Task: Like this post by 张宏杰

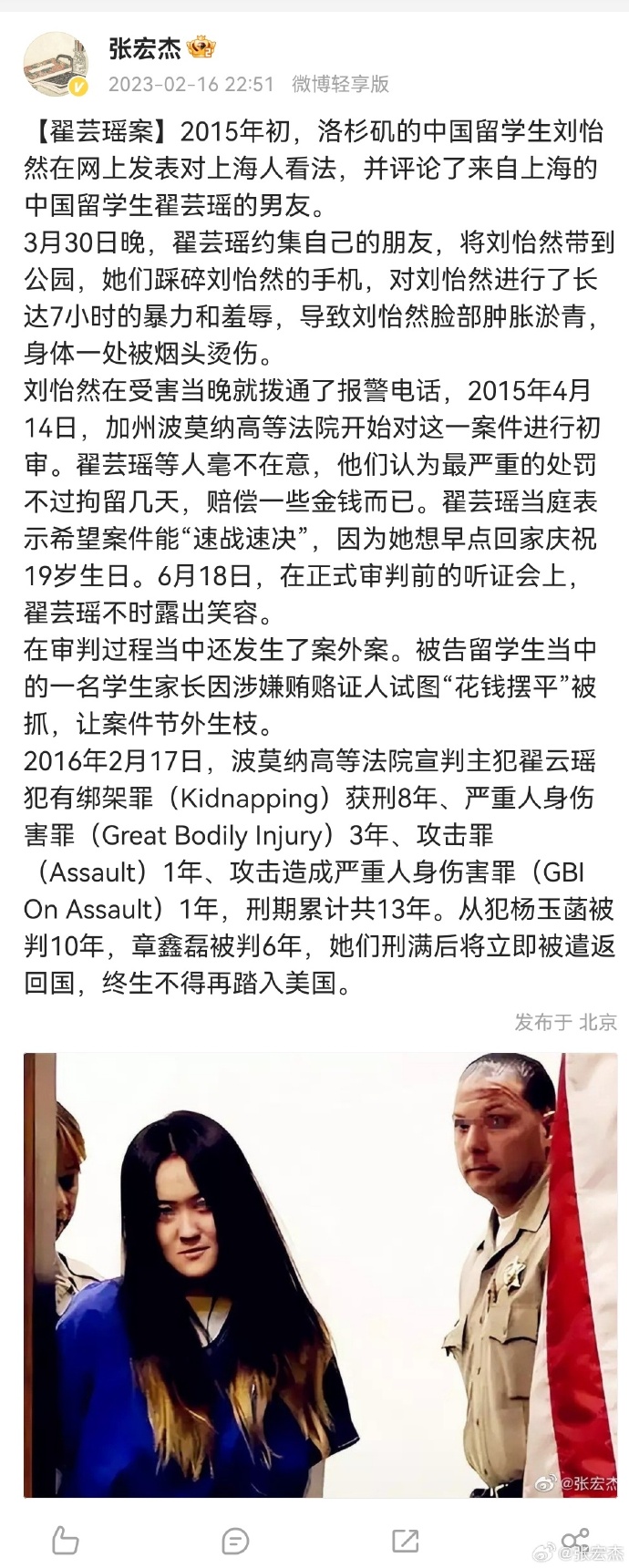Action: point(66,1540)
